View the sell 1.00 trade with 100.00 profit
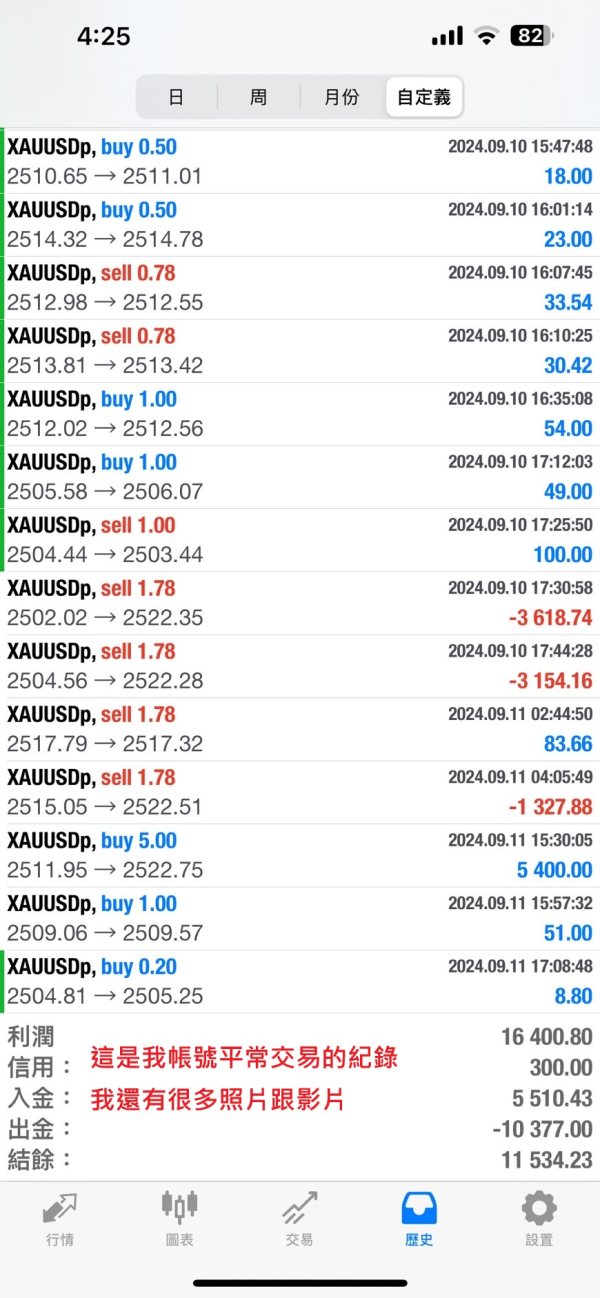Image resolution: width=600 pixels, height=1298 pixels. click(300, 540)
